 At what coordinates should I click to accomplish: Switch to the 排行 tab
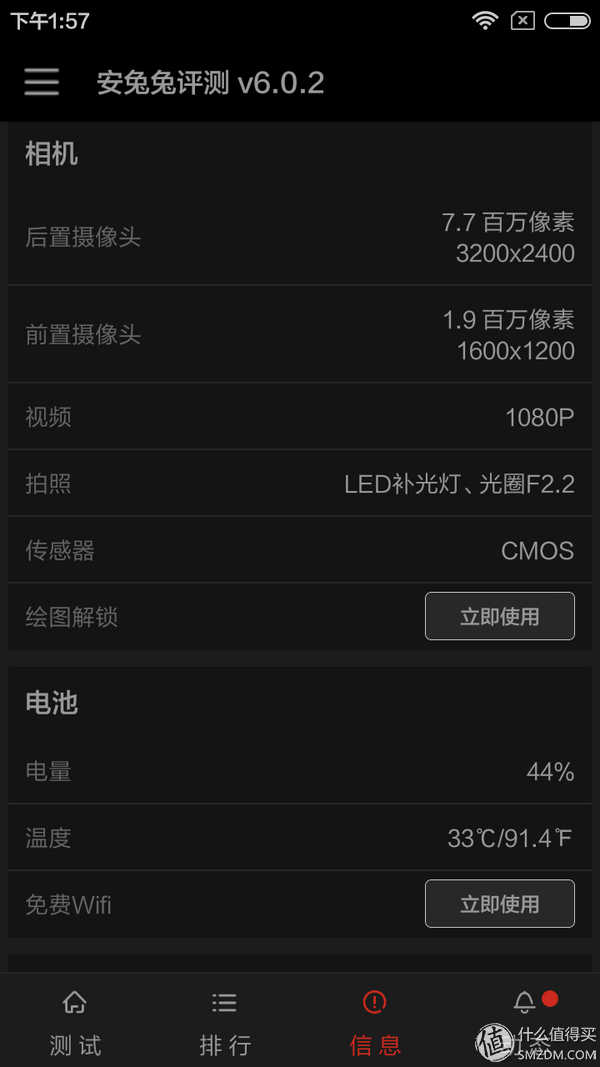[x=224, y=1021]
